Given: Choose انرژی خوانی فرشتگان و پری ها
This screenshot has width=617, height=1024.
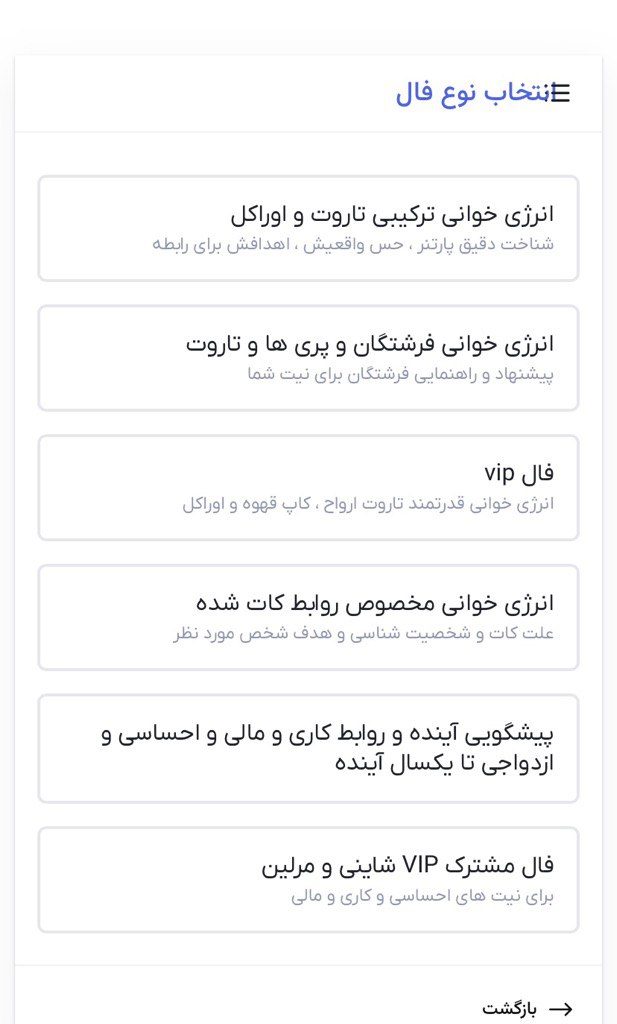Looking at the screenshot, I should coord(308,358).
